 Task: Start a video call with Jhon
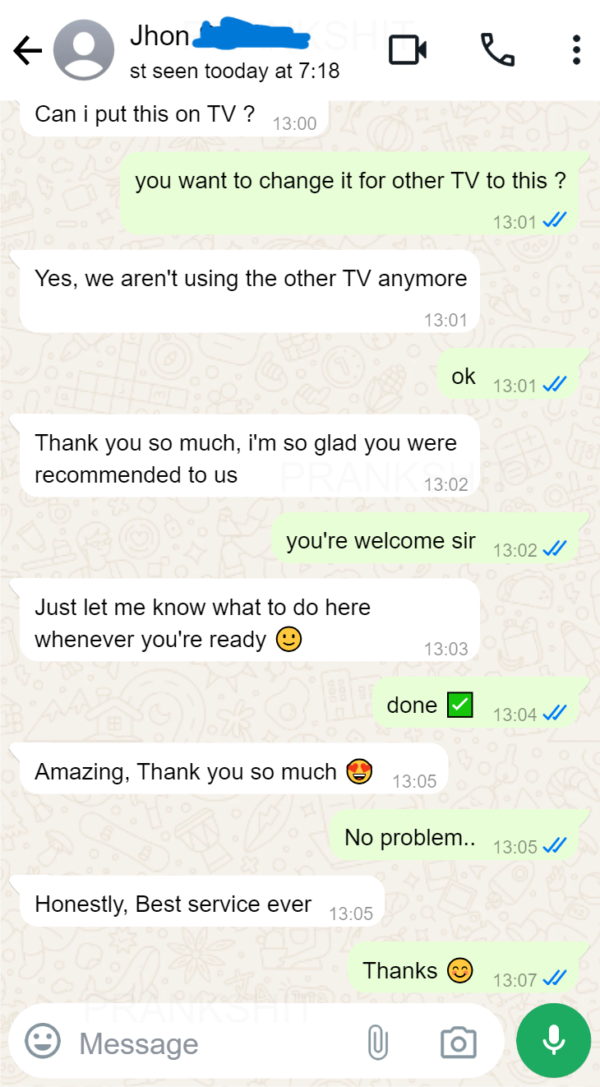click(x=408, y=50)
